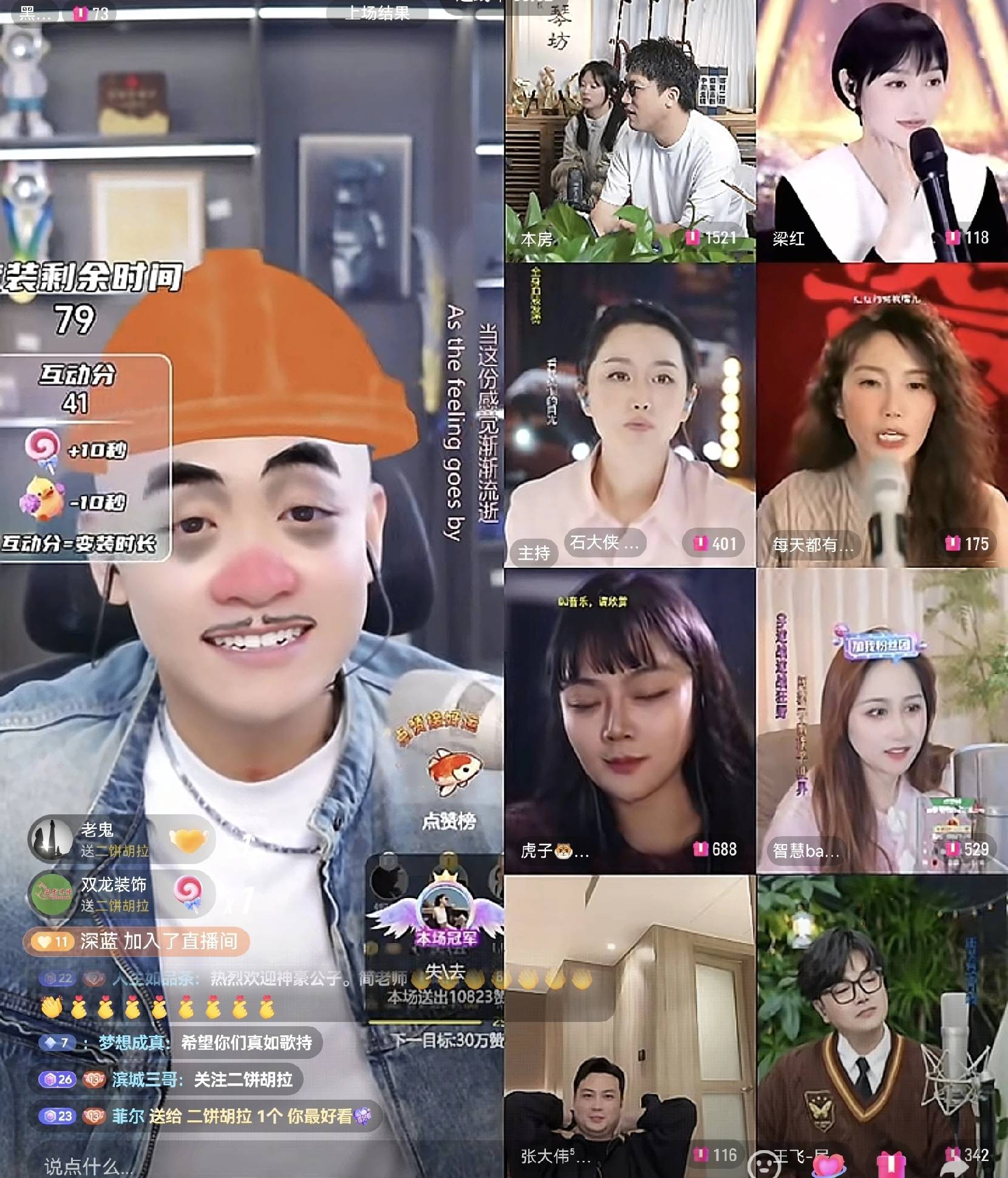View 双龙装饰's profile from gift notice
1008x1178 pixels.
pos(52,894)
